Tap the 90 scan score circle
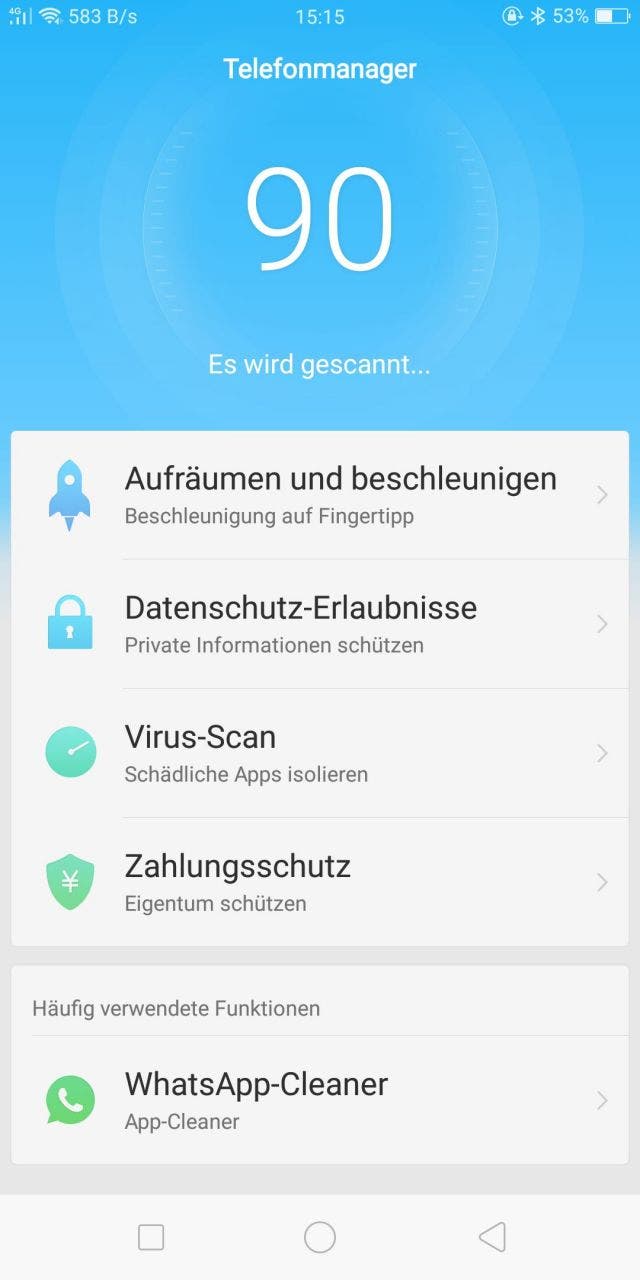The width and height of the screenshot is (640, 1280). tap(320, 220)
